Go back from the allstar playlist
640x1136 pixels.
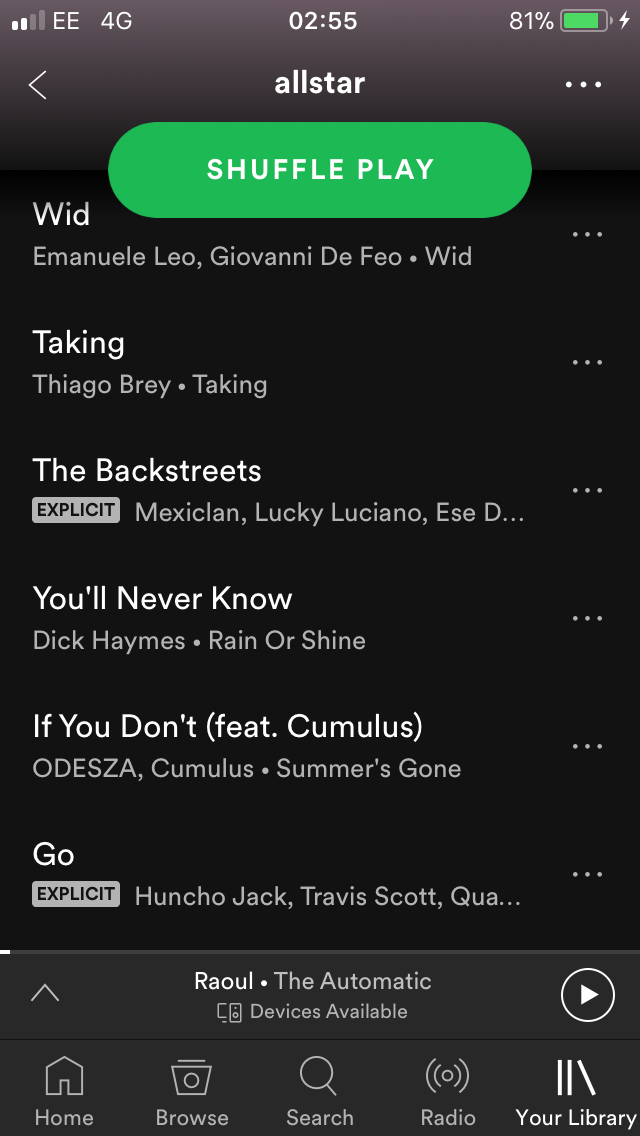(x=38, y=85)
